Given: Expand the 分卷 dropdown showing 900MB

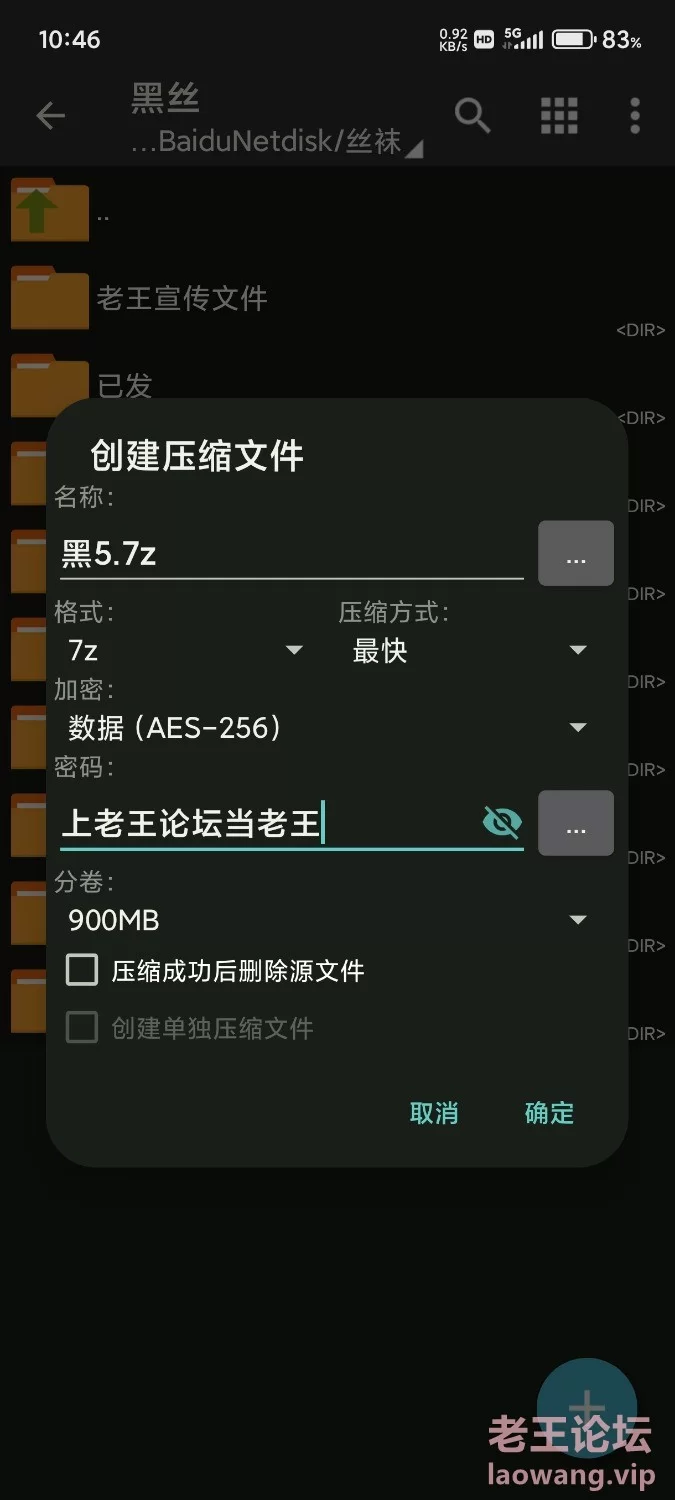Looking at the screenshot, I should (326, 920).
